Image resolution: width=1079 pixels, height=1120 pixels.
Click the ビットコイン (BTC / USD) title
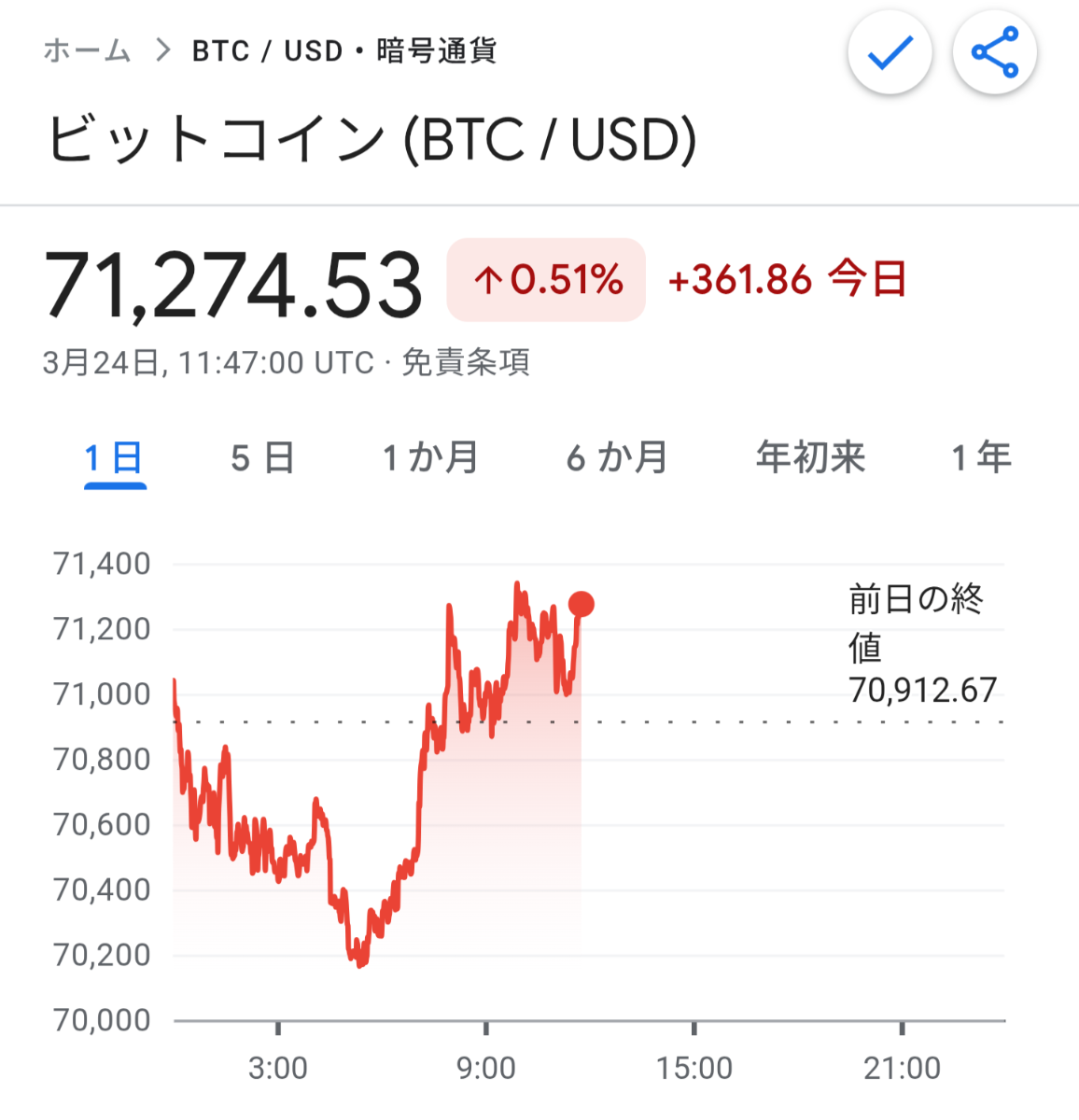[x=371, y=140]
